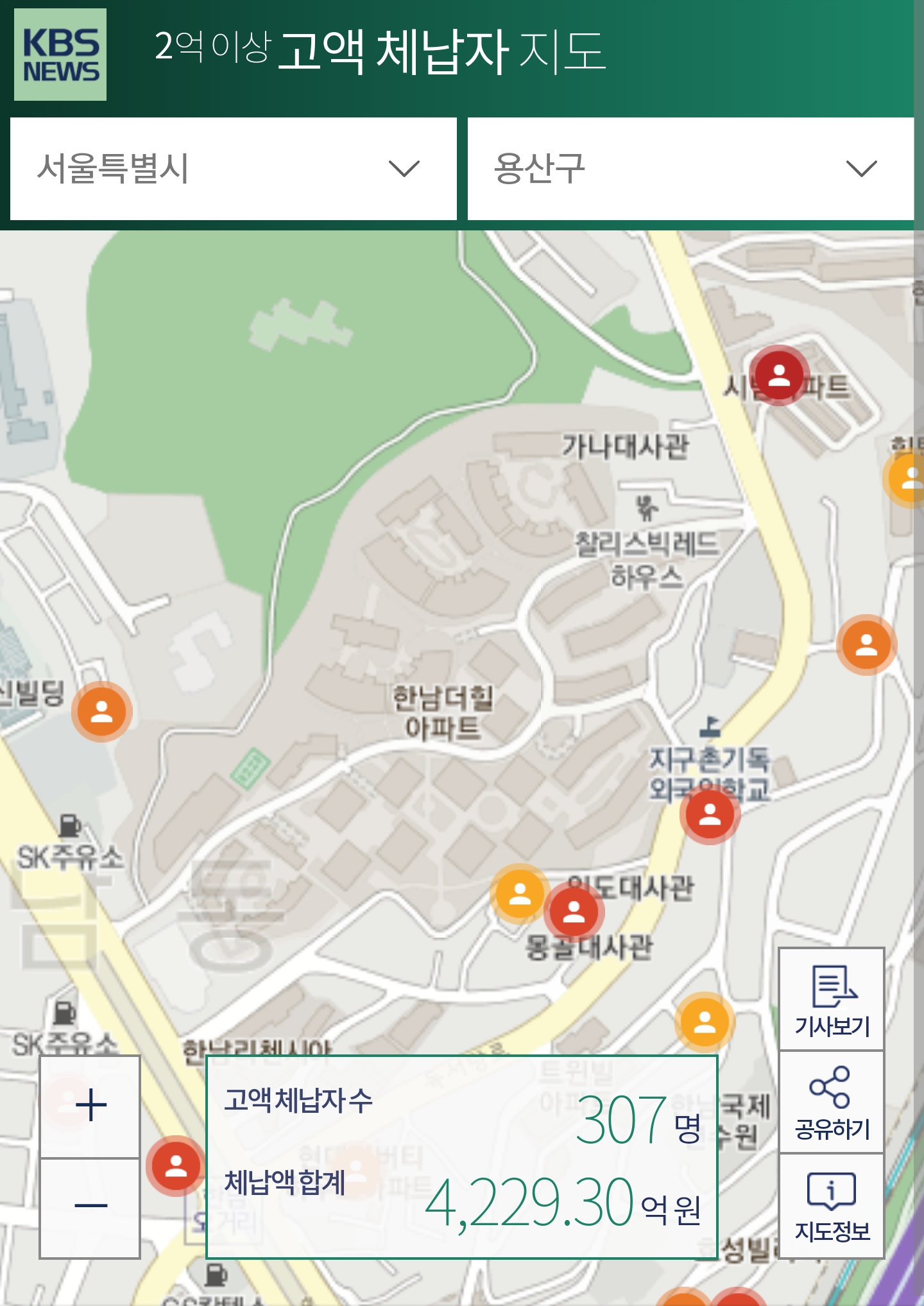Tap the red marker near 시범아파트
This screenshot has height=1306, width=924.
click(x=779, y=375)
